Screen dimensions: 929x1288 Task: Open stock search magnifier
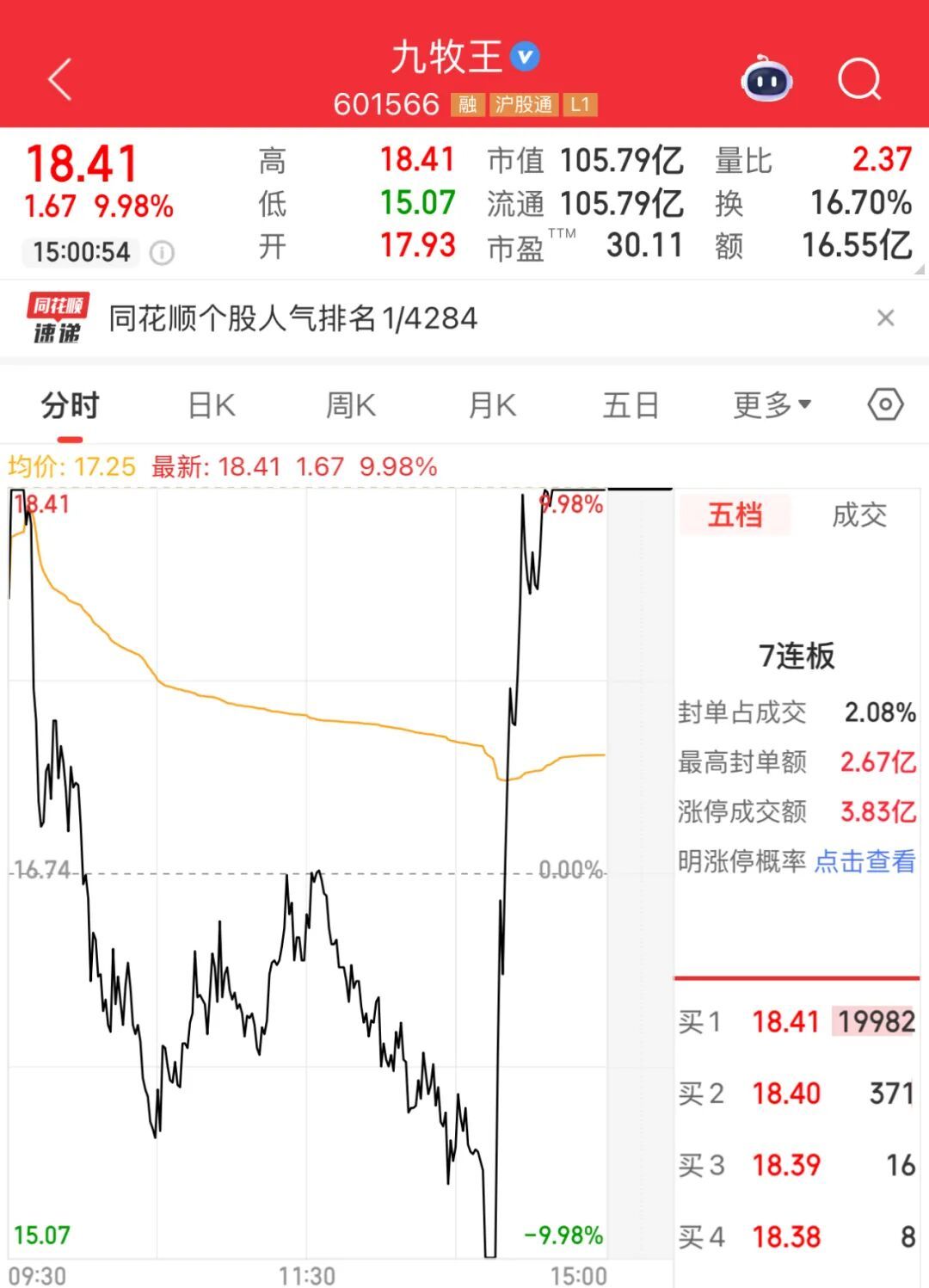coord(858,81)
